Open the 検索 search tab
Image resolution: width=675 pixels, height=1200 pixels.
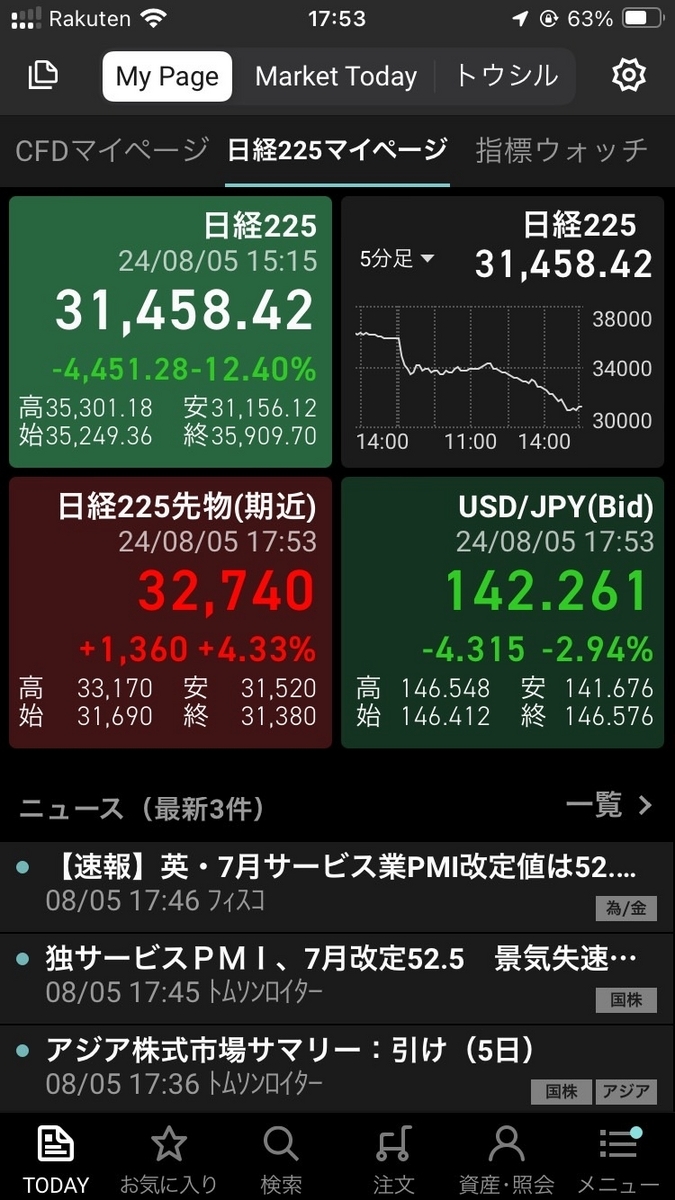coord(281,1158)
